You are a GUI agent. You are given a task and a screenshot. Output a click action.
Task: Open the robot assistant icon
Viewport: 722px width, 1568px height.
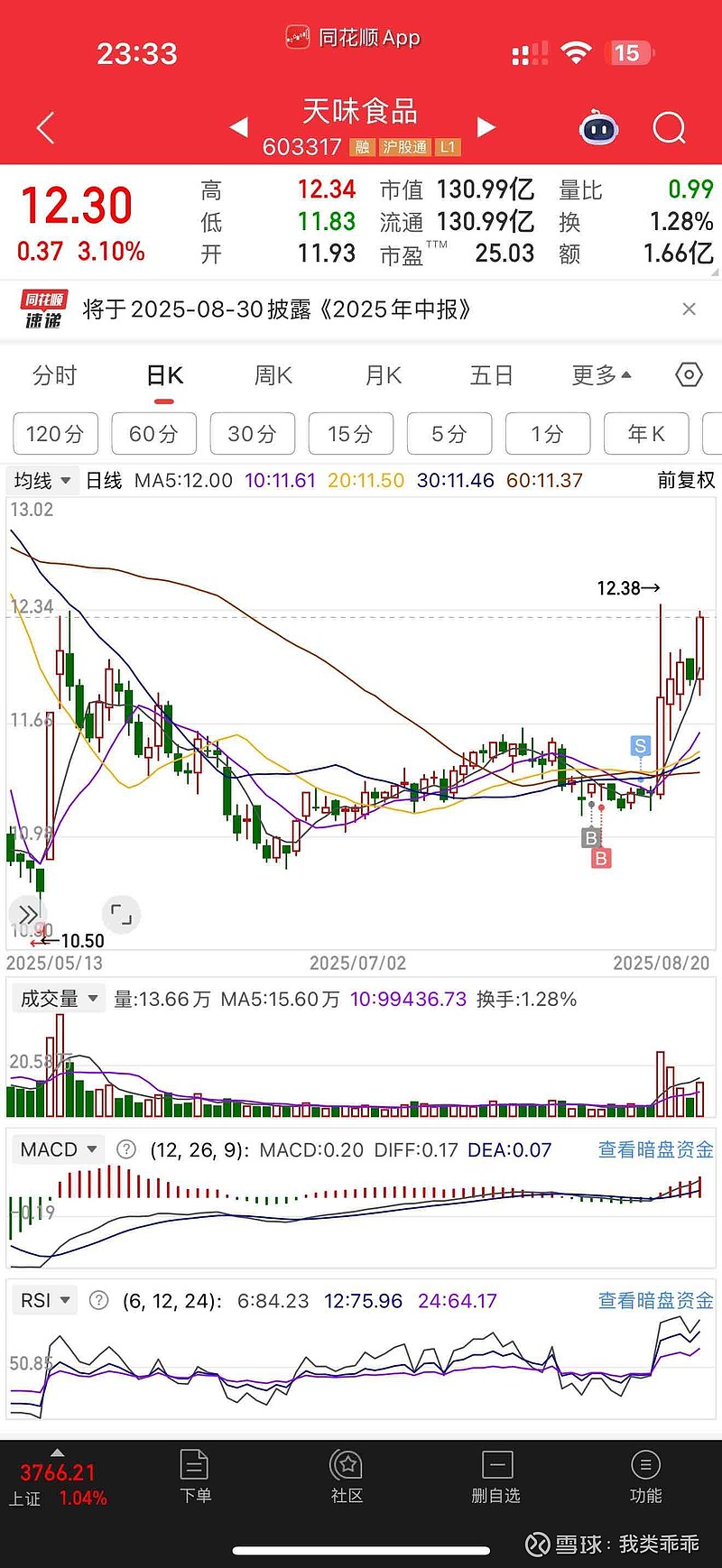tap(598, 128)
